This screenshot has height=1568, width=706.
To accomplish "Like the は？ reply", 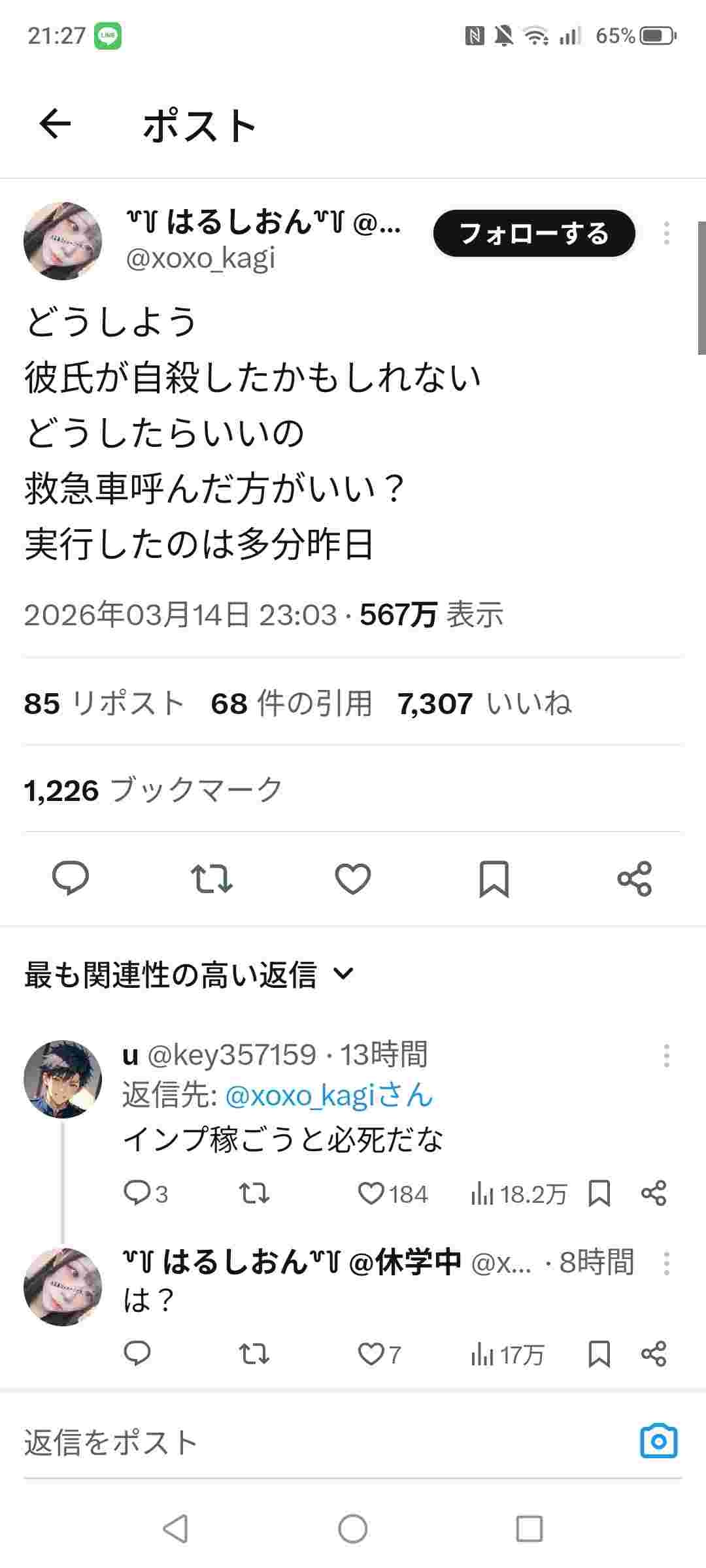I will (x=371, y=1354).
